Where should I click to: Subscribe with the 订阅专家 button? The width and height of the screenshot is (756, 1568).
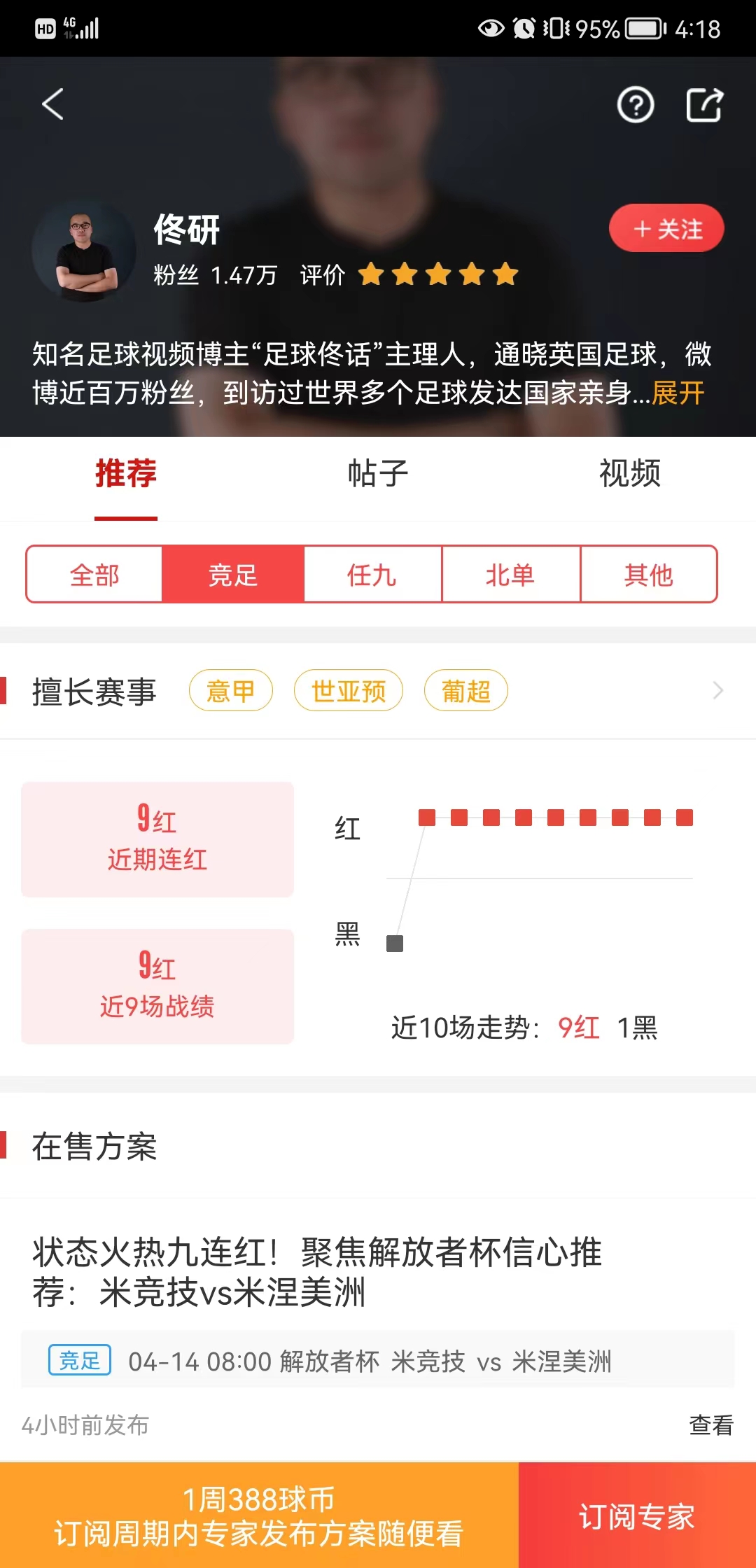(x=636, y=1515)
